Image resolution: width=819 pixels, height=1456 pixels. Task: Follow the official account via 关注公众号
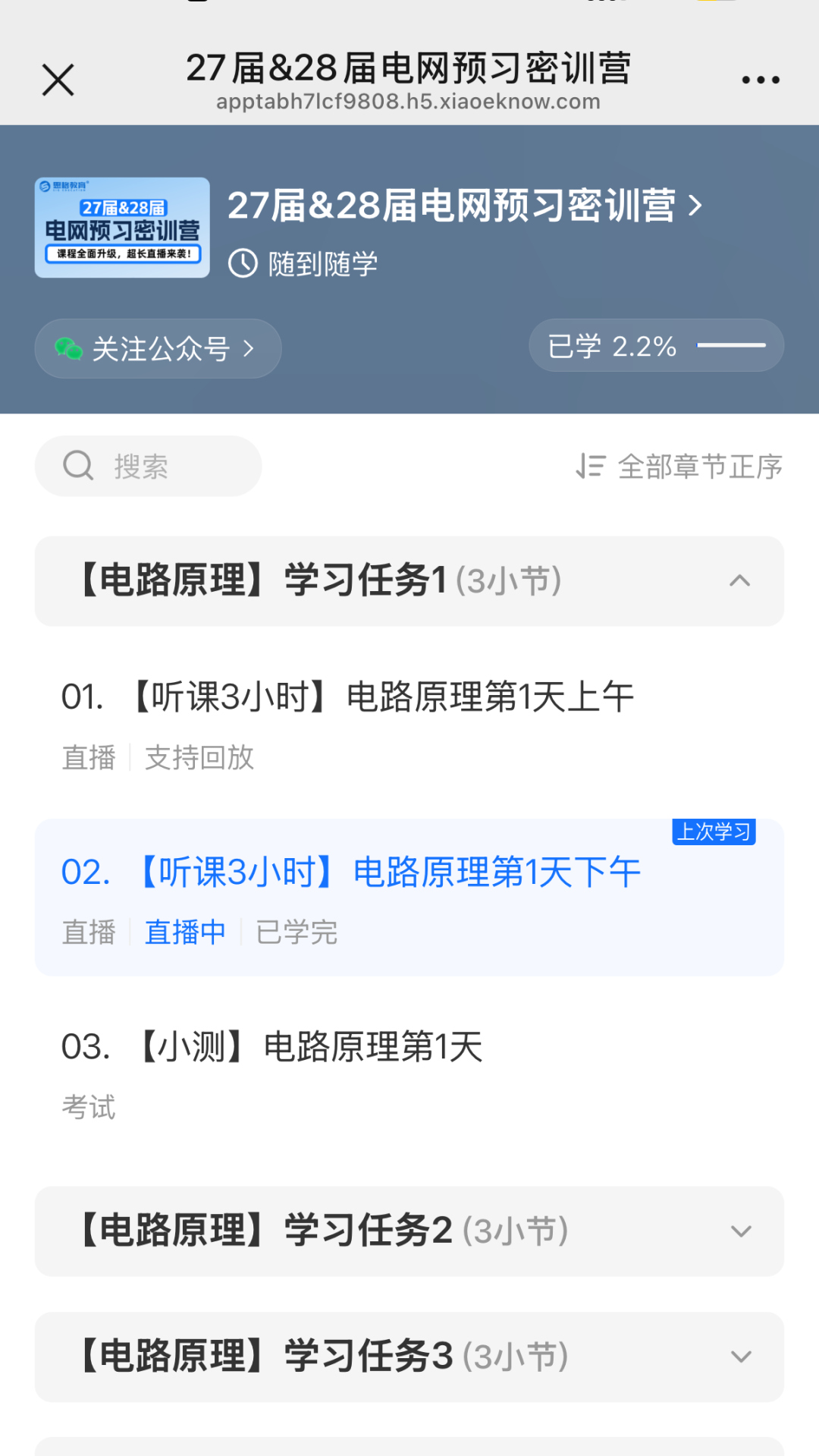[x=158, y=348]
